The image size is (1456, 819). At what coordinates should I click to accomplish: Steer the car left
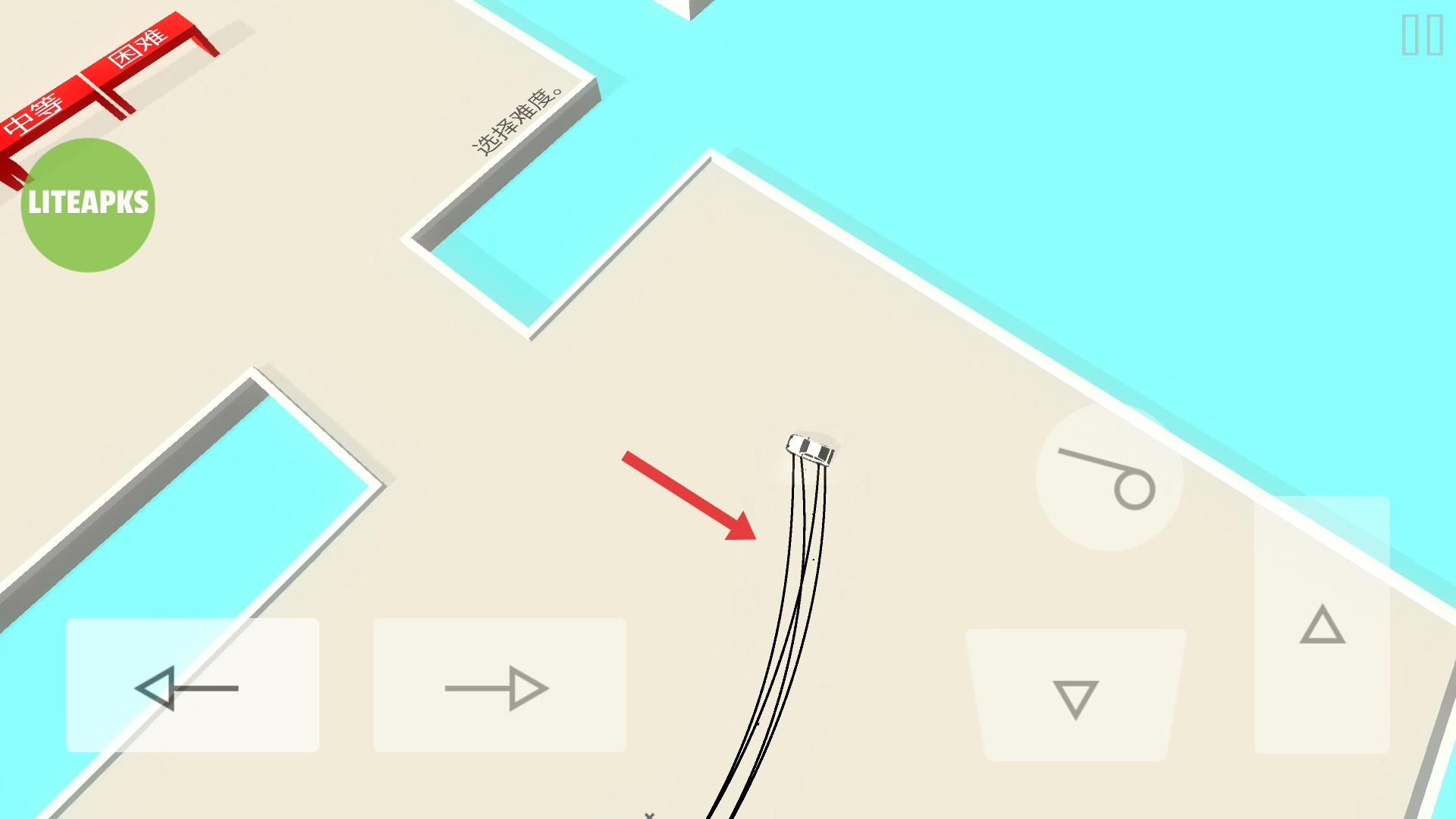(192, 686)
